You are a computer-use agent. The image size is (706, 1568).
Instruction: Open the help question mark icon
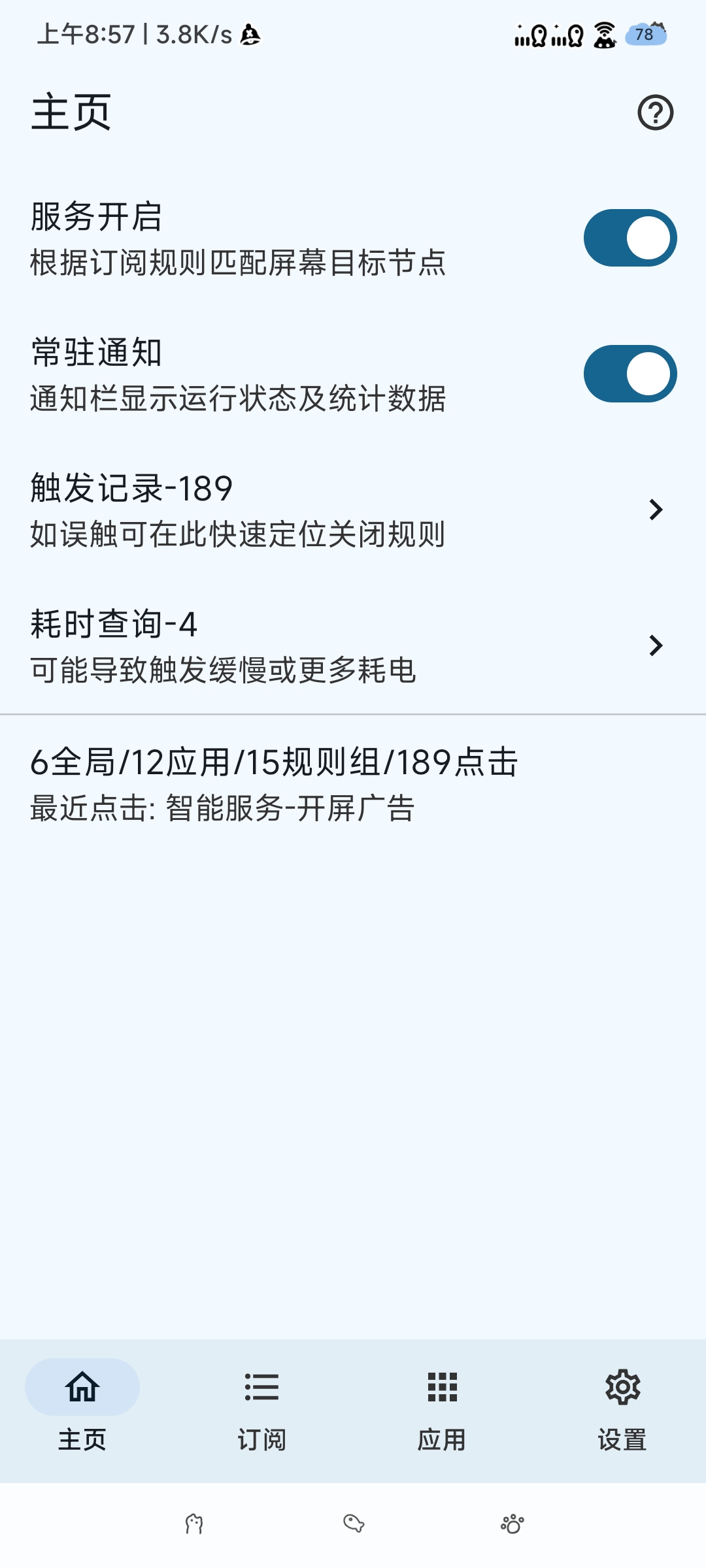pyautogui.click(x=655, y=112)
